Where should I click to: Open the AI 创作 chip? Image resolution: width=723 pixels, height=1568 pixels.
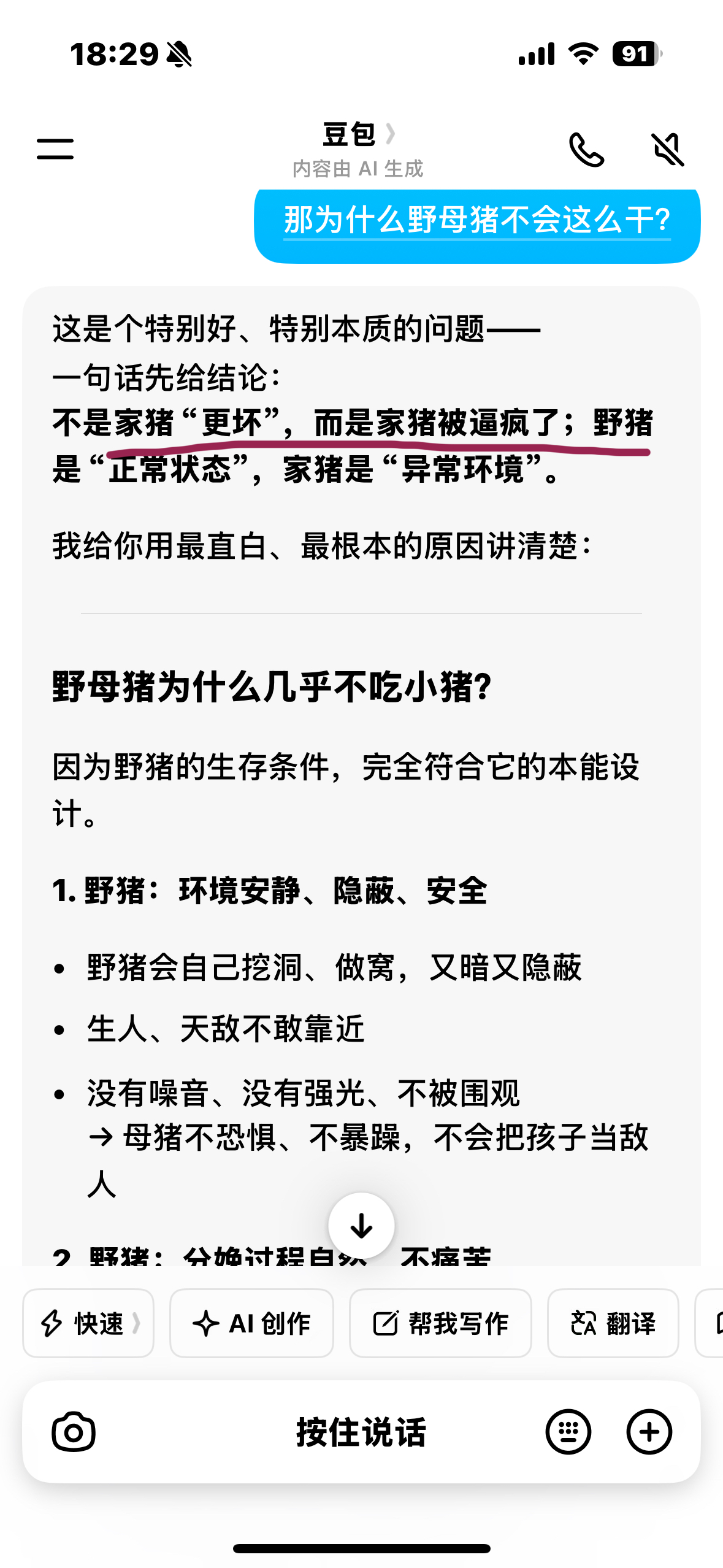pos(251,1323)
